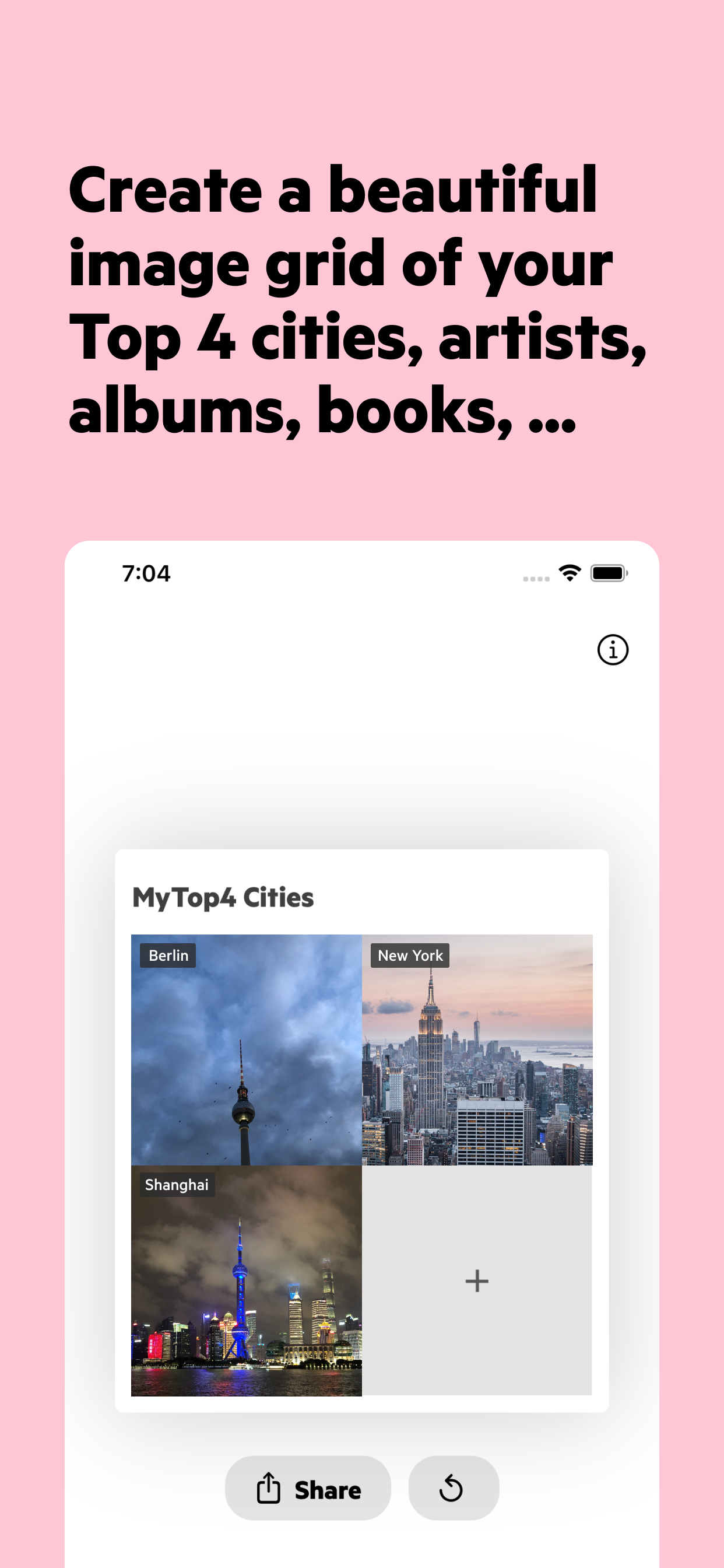Tap the battery icon in the status bar

[607, 573]
